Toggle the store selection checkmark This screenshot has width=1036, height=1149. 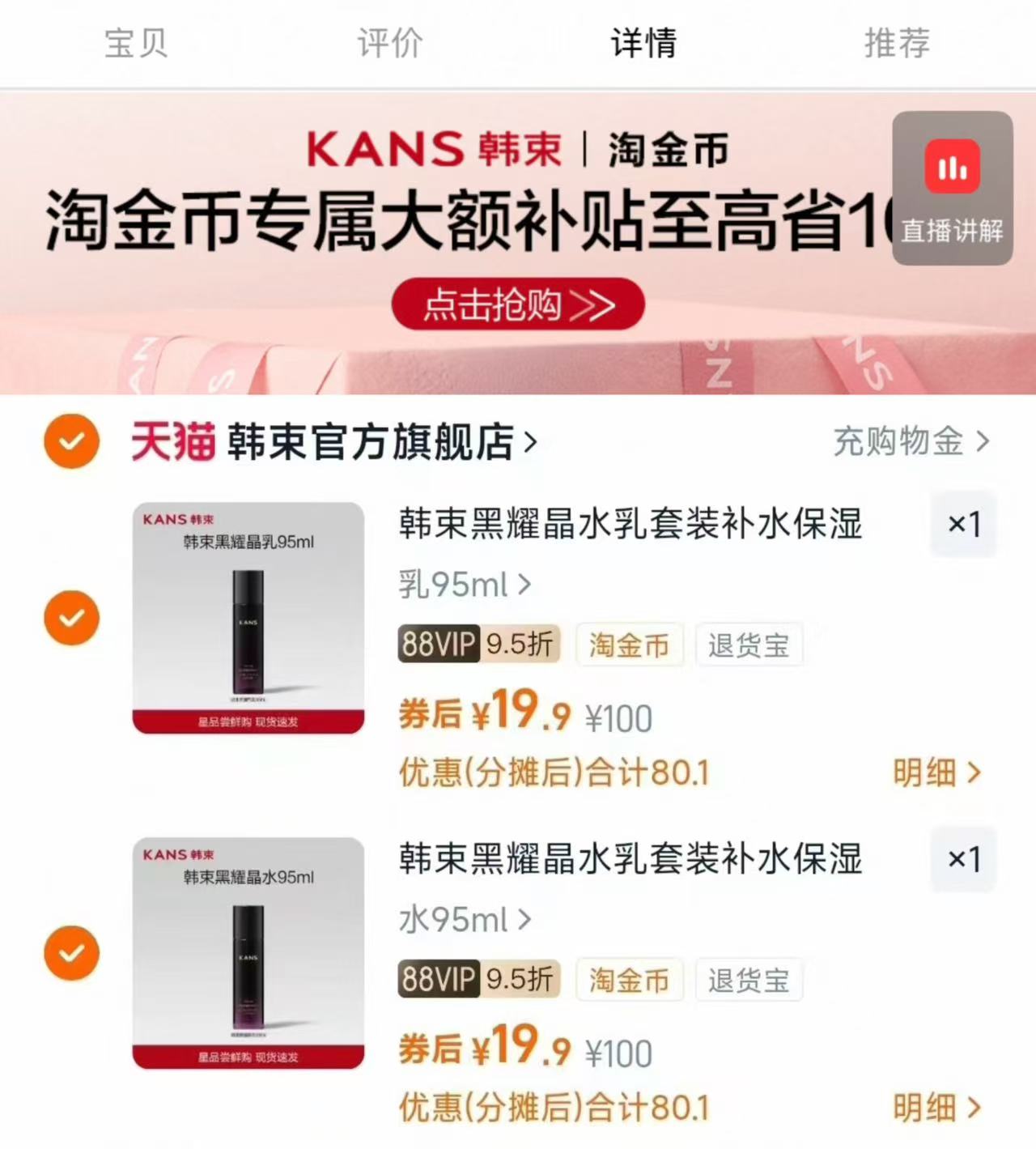coord(71,441)
